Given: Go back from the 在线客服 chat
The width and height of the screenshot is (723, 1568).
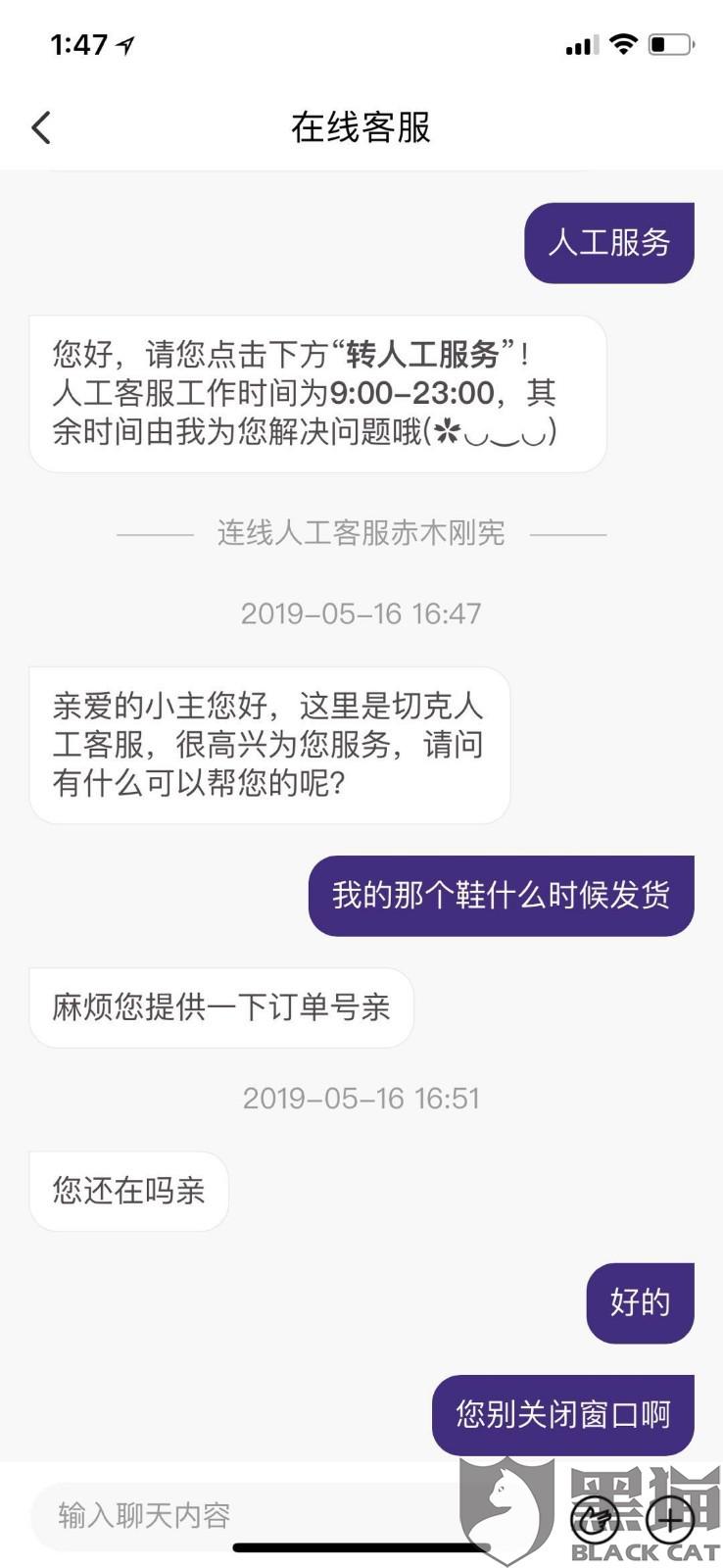Looking at the screenshot, I should click(x=41, y=127).
